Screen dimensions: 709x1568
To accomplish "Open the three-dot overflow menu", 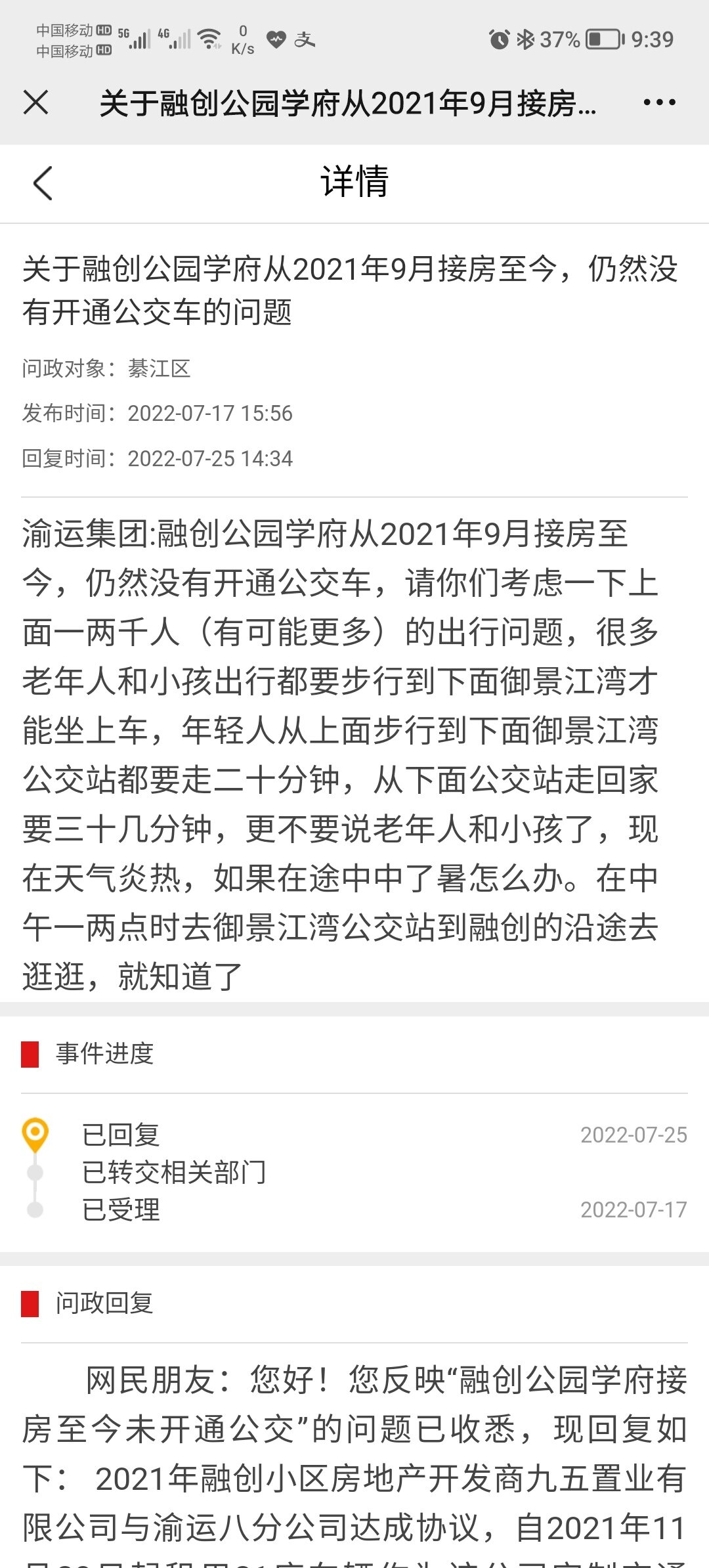I will (x=659, y=102).
